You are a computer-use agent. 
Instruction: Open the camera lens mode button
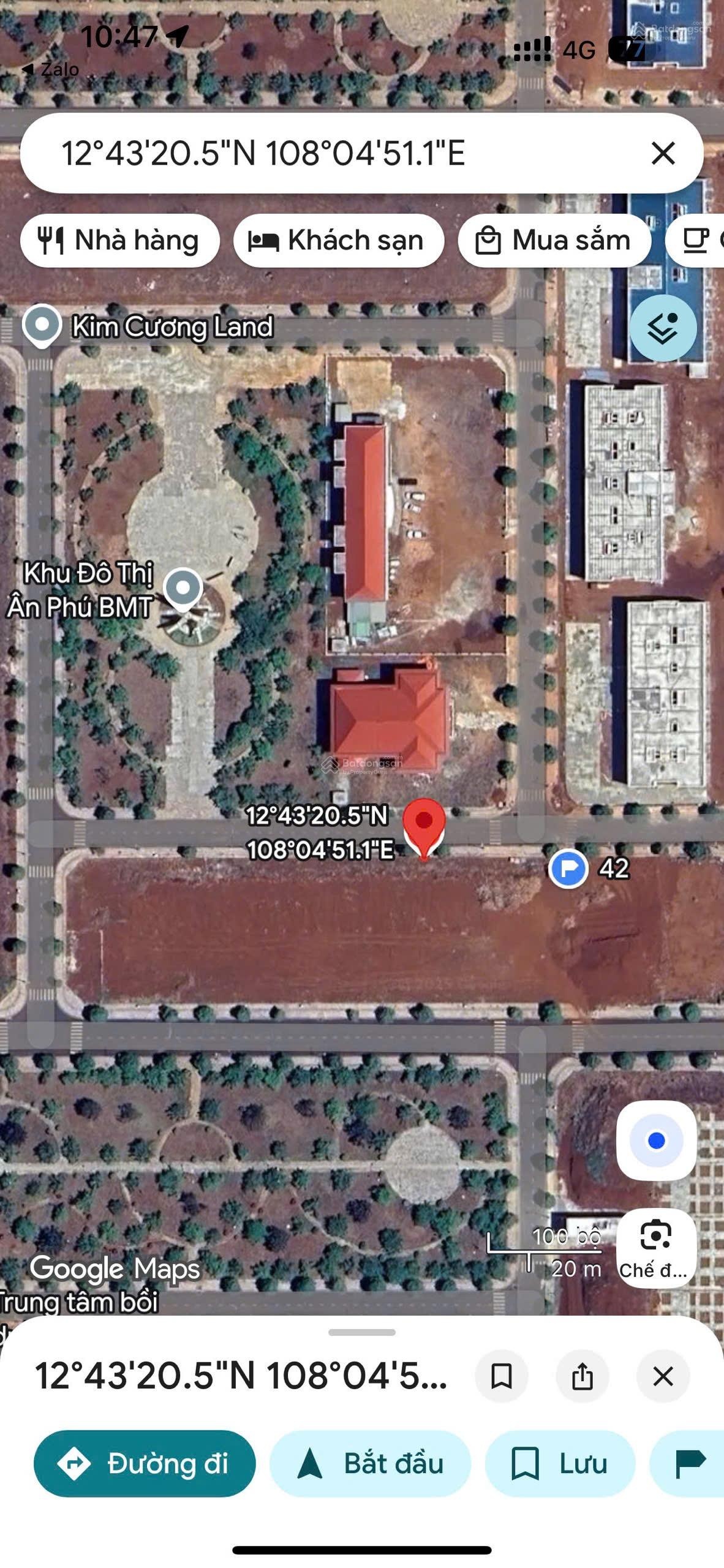pos(656,1248)
